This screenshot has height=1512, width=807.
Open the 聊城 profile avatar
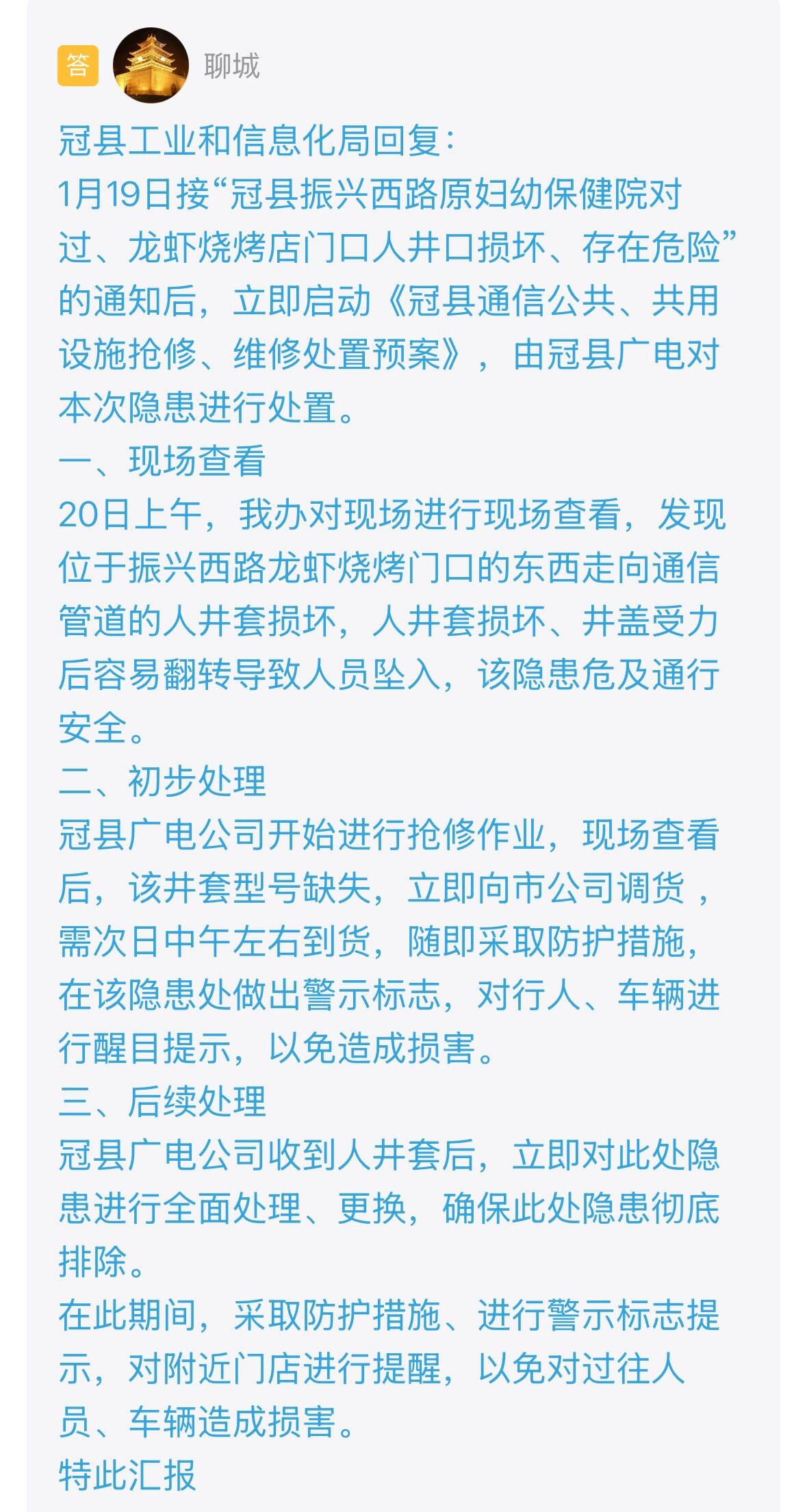click(151, 66)
